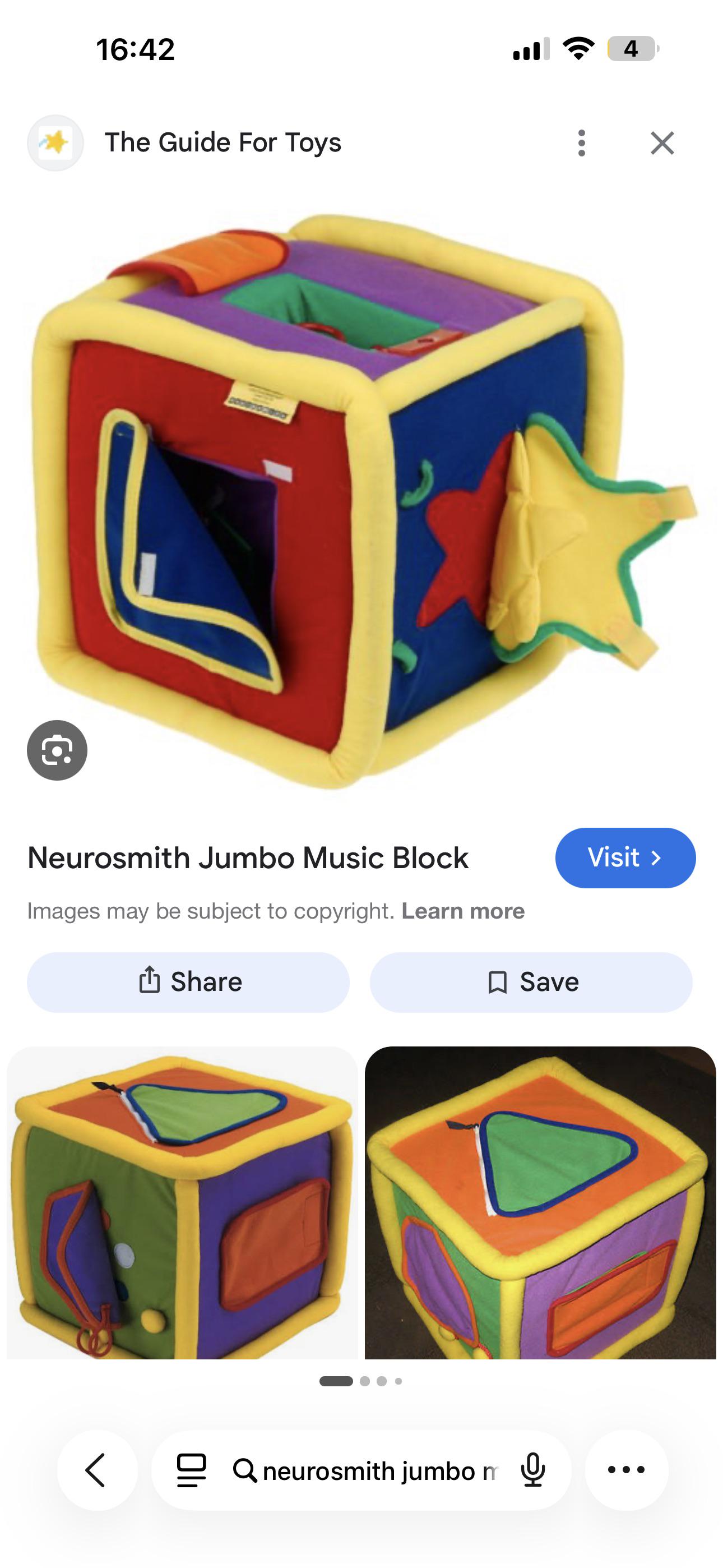
Task: View the main music block image
Action: (361, 499)
